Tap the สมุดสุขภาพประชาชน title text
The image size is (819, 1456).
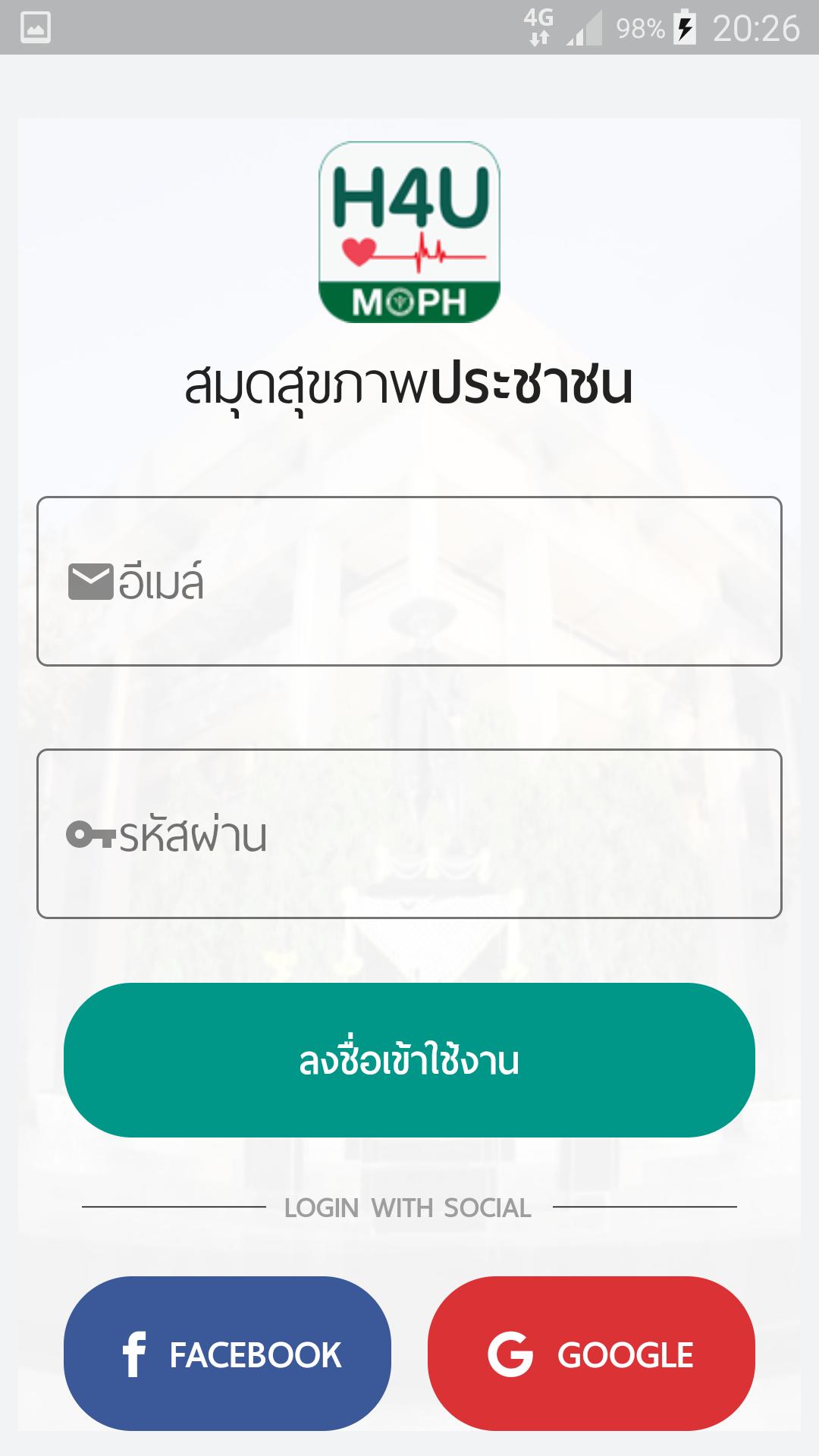(x=409, y=383)
